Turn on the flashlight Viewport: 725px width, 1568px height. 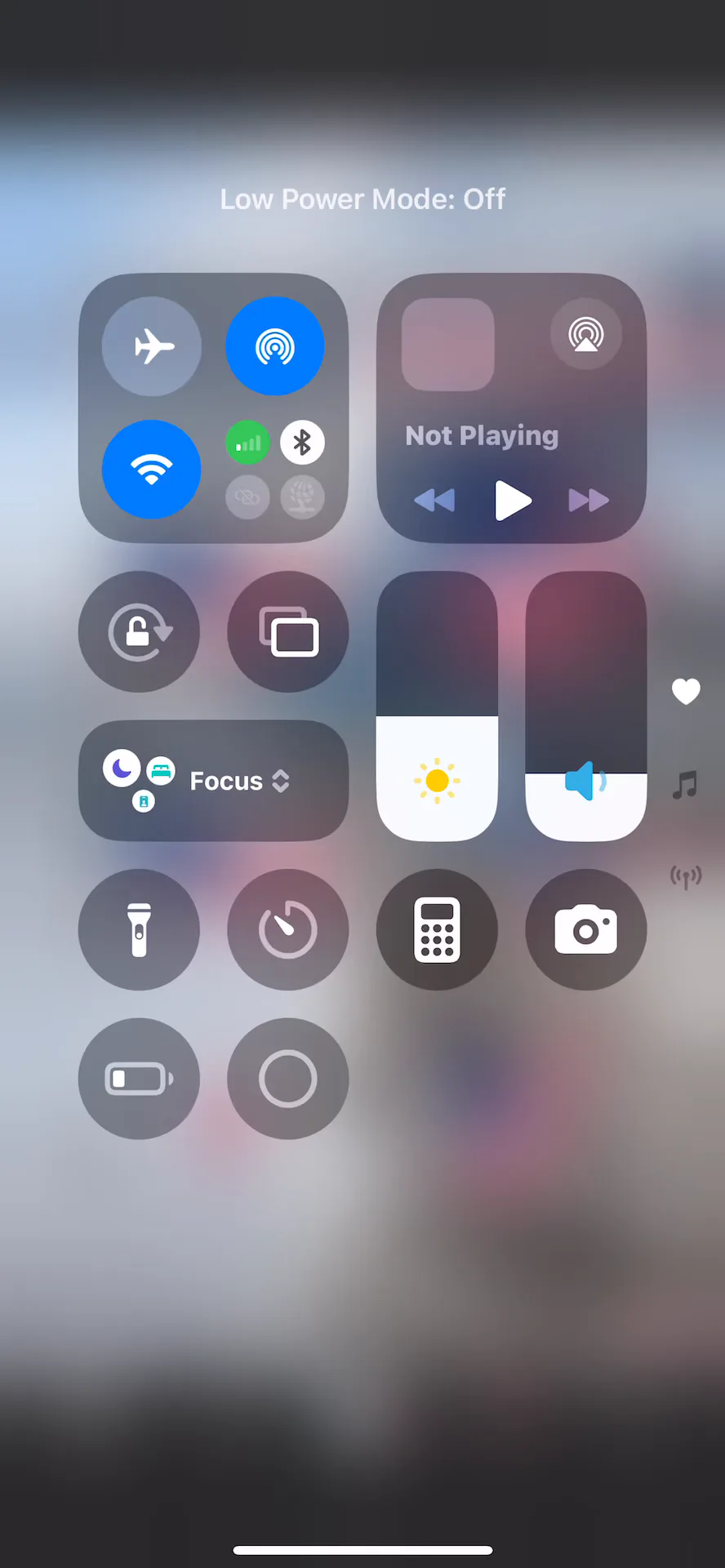(x=139, y=929)
